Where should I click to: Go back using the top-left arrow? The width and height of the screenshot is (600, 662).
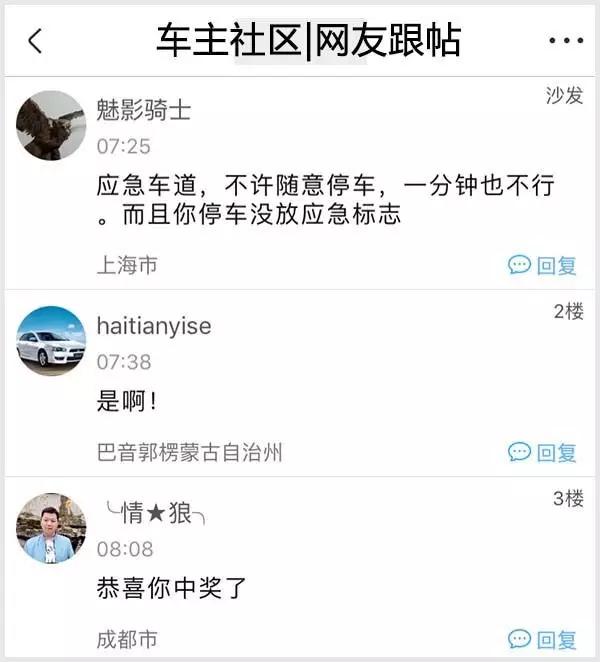point(36,41)
